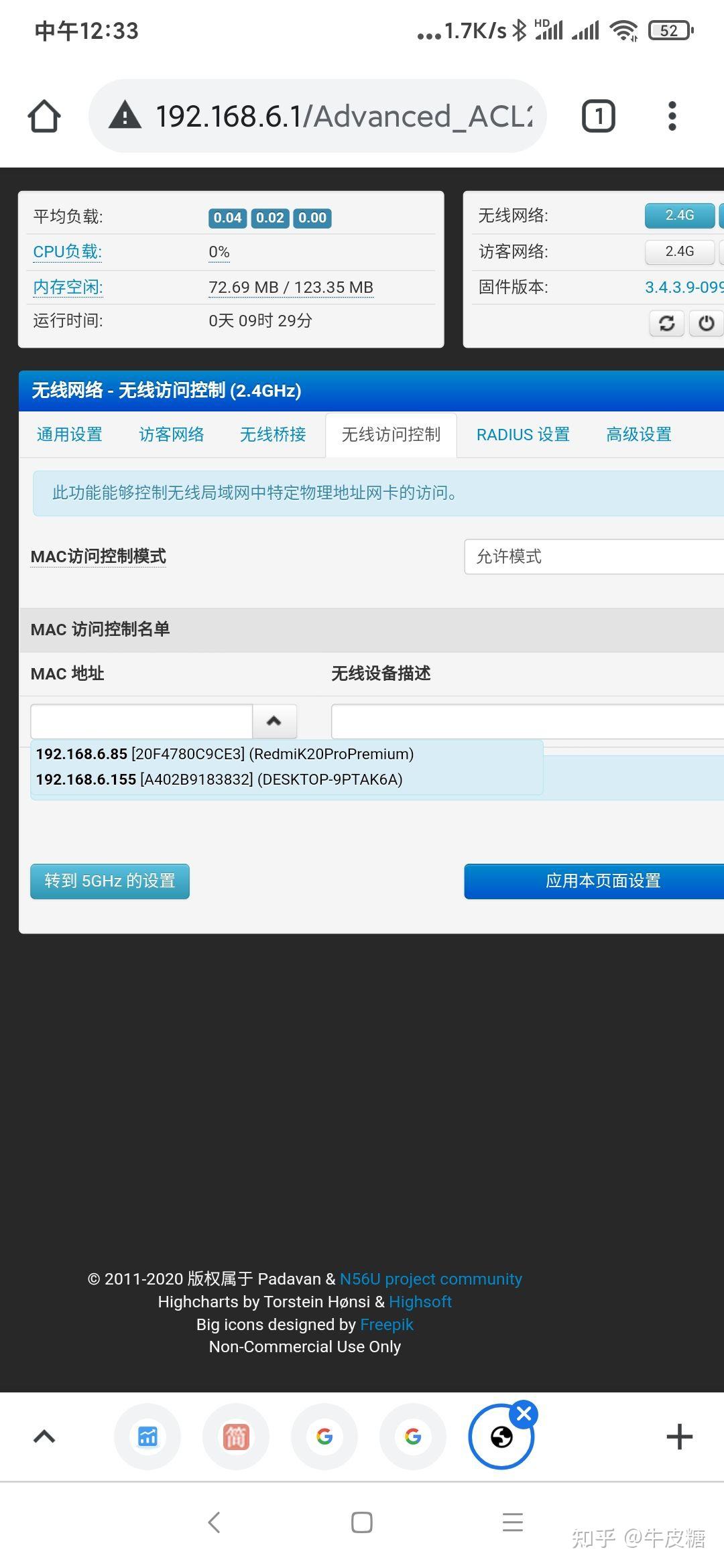Tap the MAC 地址 input field
Image resolution: width=724 pixels, height=1568 pixels.
pos(141,721)
